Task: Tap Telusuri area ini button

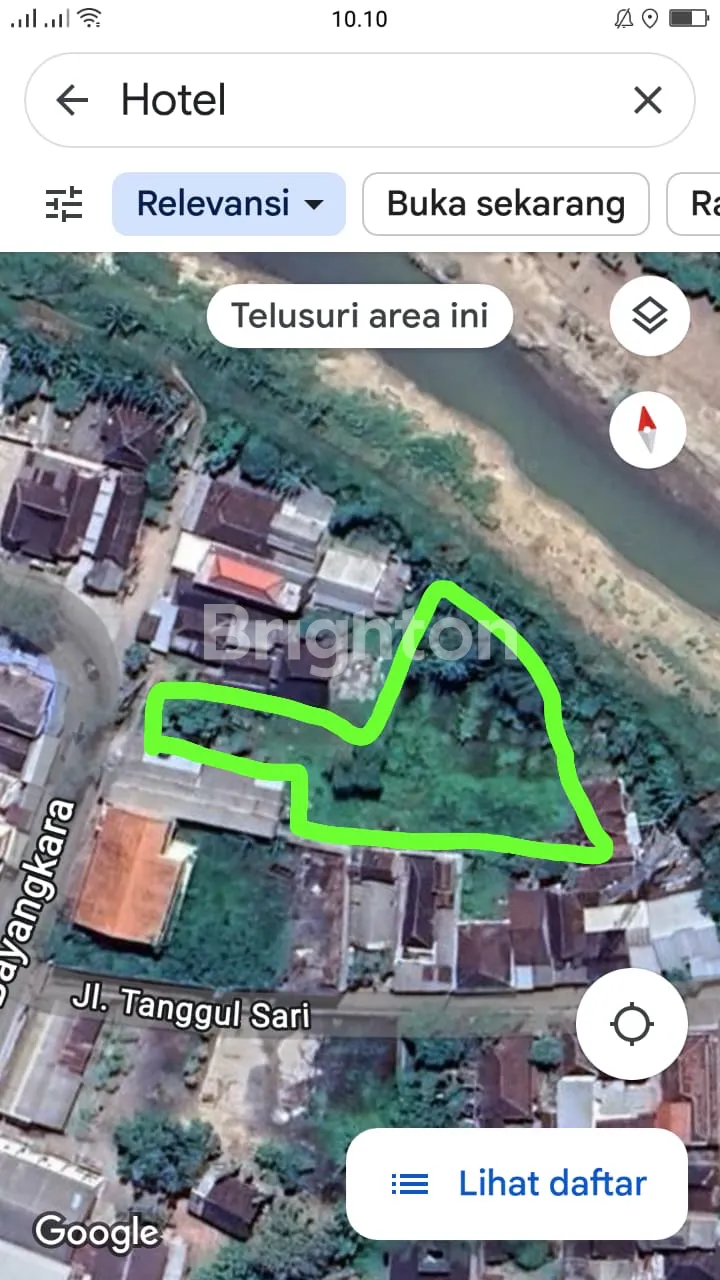Action: pos(360,316)
